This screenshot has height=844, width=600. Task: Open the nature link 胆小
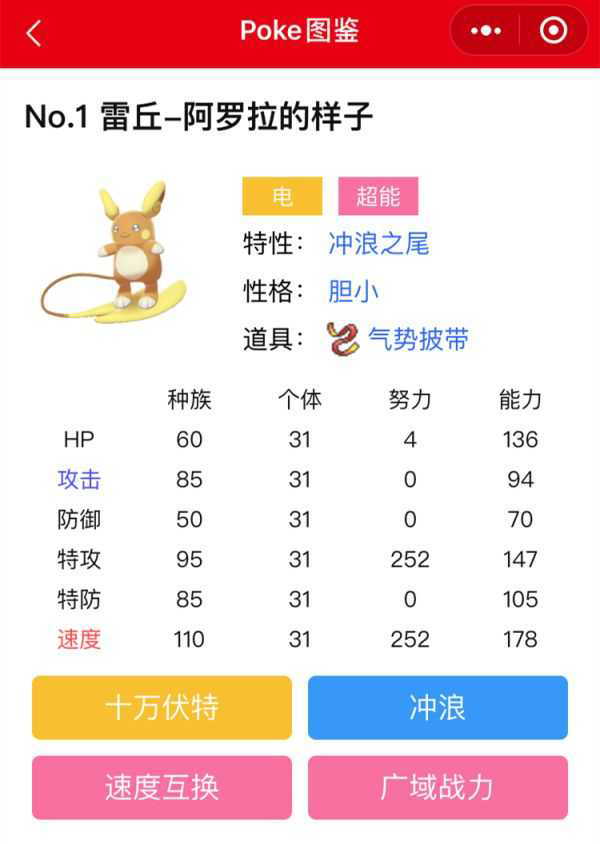pos(353,291)
